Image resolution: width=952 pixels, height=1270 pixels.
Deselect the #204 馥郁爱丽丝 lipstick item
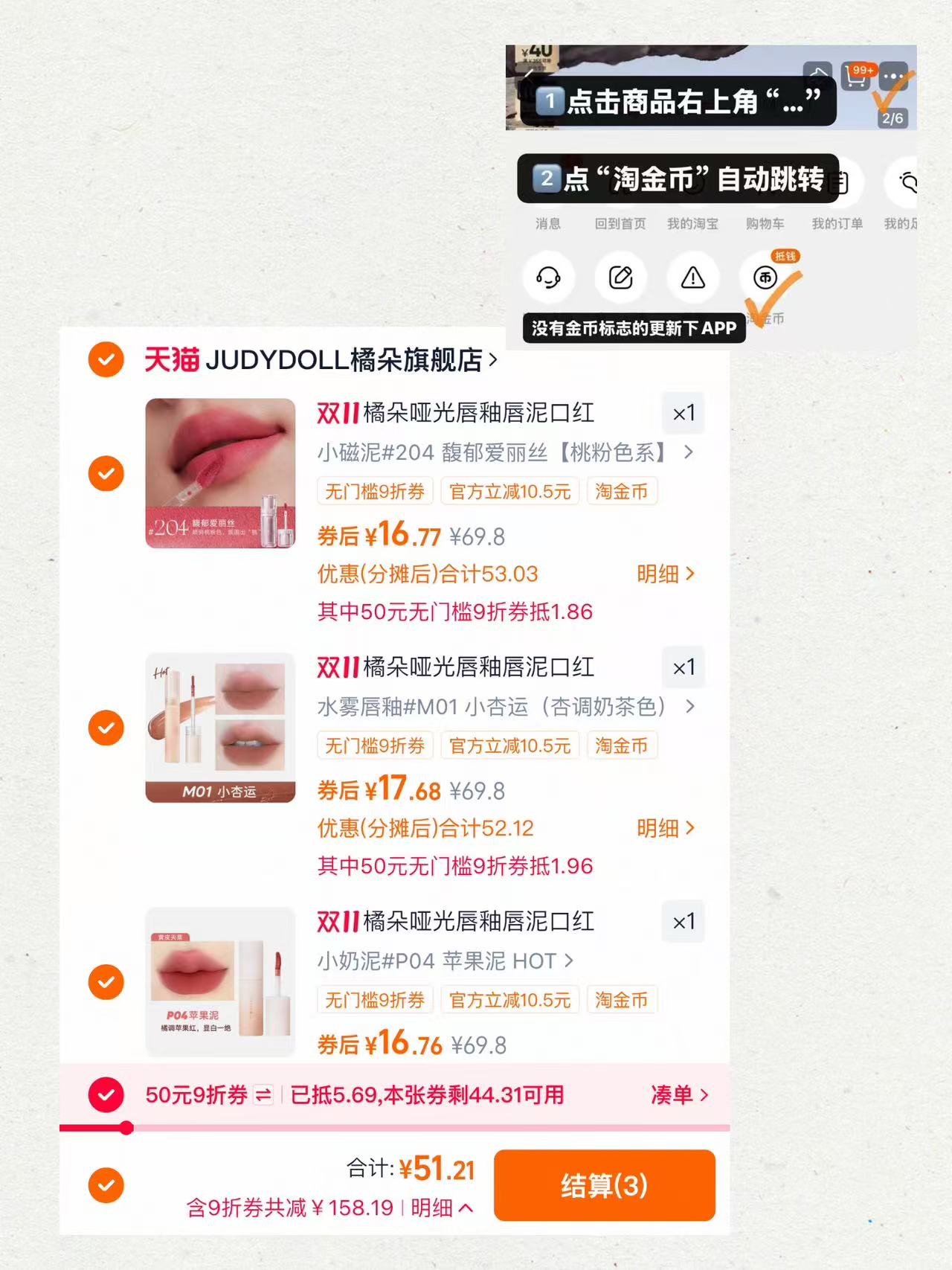pyautogui.click(x=106, y=473)
